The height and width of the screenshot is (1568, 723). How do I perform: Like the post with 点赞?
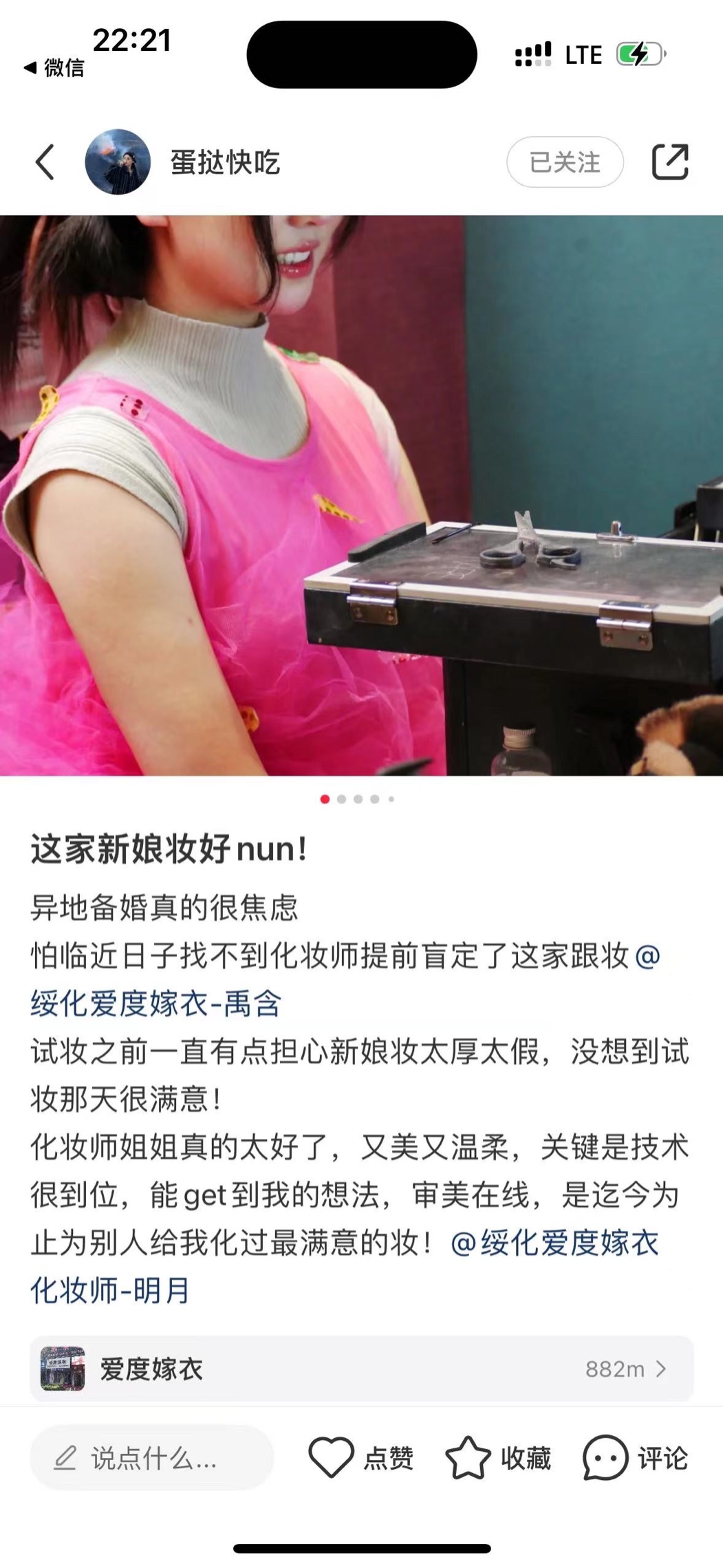click(x=360, y=1458)
